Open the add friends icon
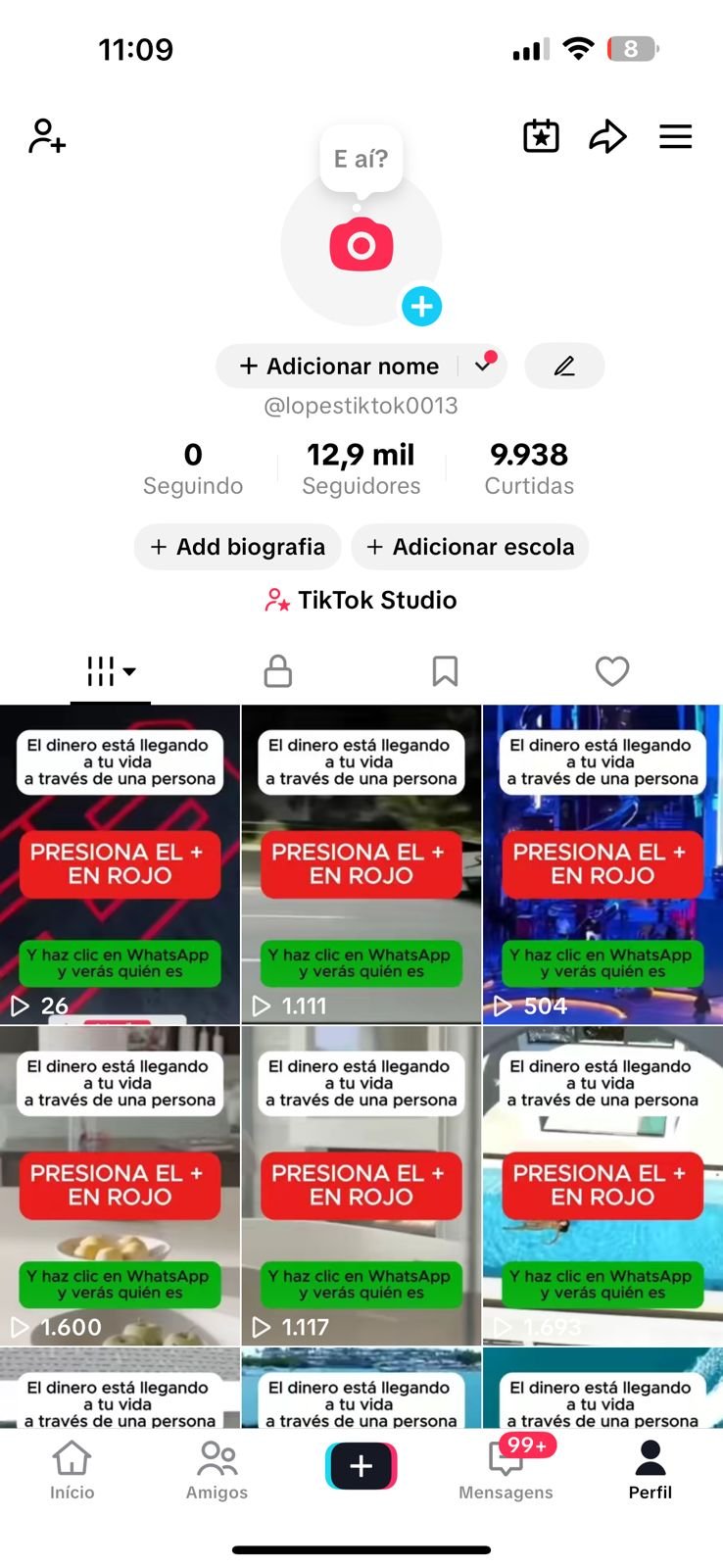Viewport: 723px width, 1568px height. tap(46, 136)
